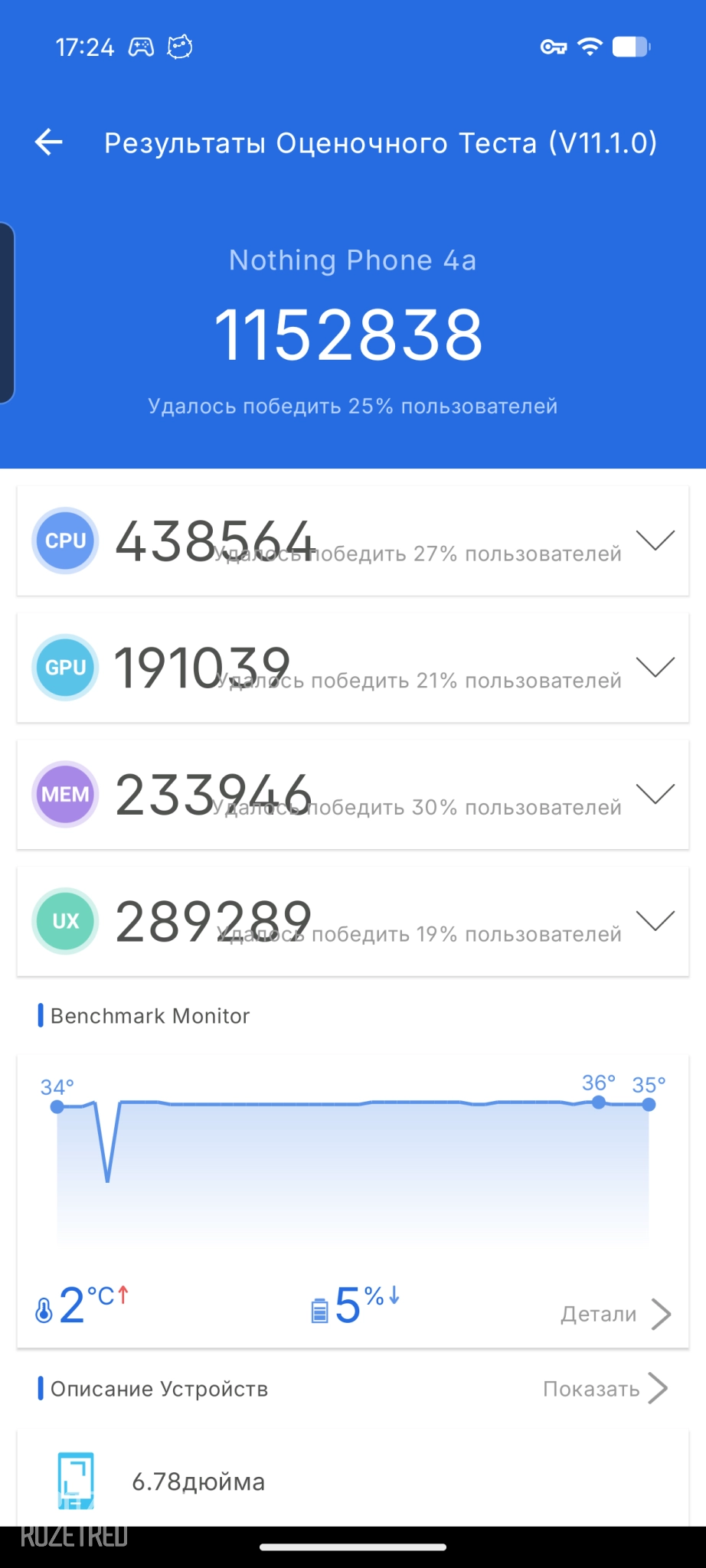Image resolution: width=706 pixels, height=1568 pixels.
Task: Go back using the arrow icon
Action: 49,142
